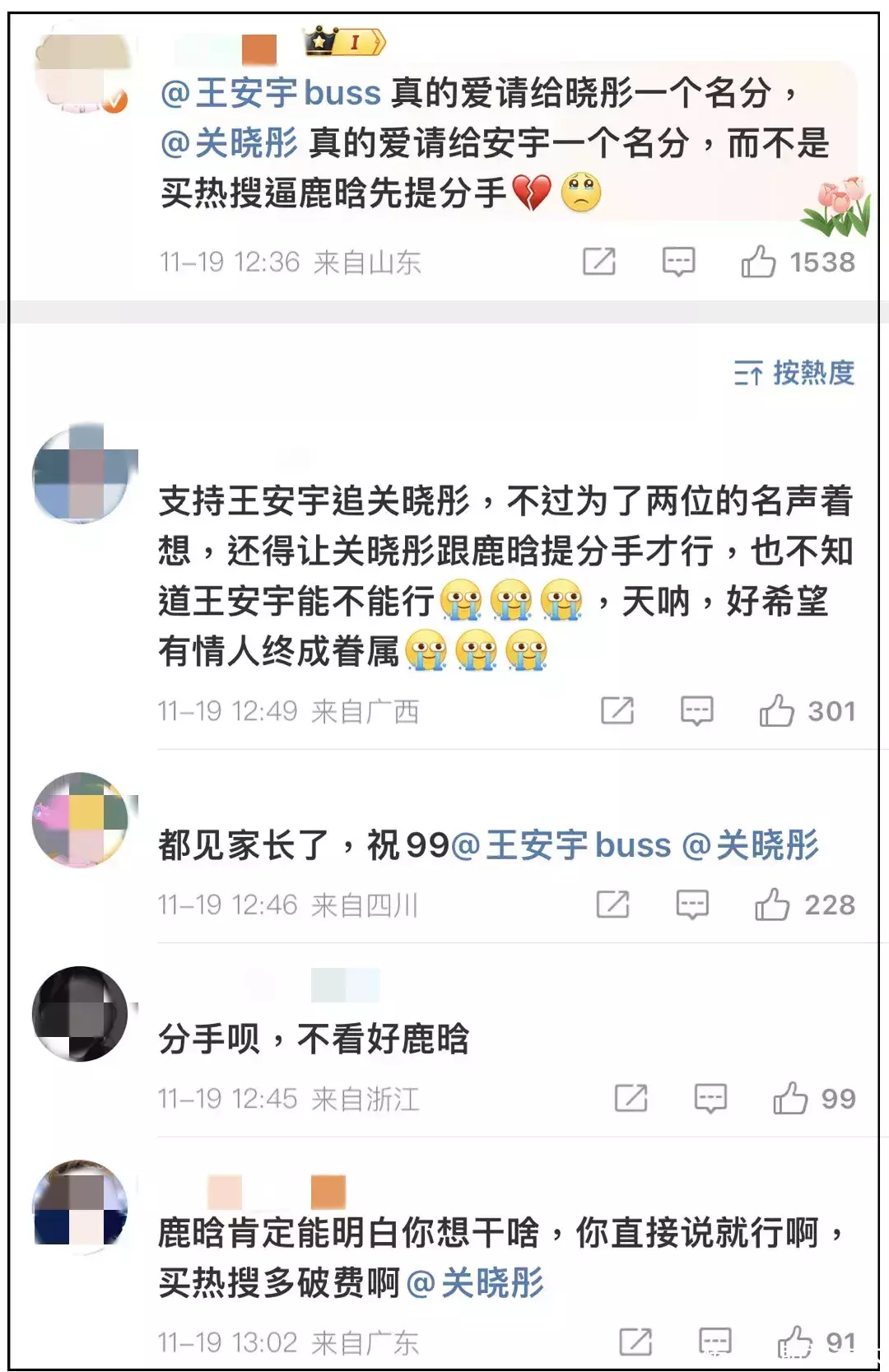889x1372 pixels.
Task: Like the comment from 广西
Action: [x=777, y=710]
